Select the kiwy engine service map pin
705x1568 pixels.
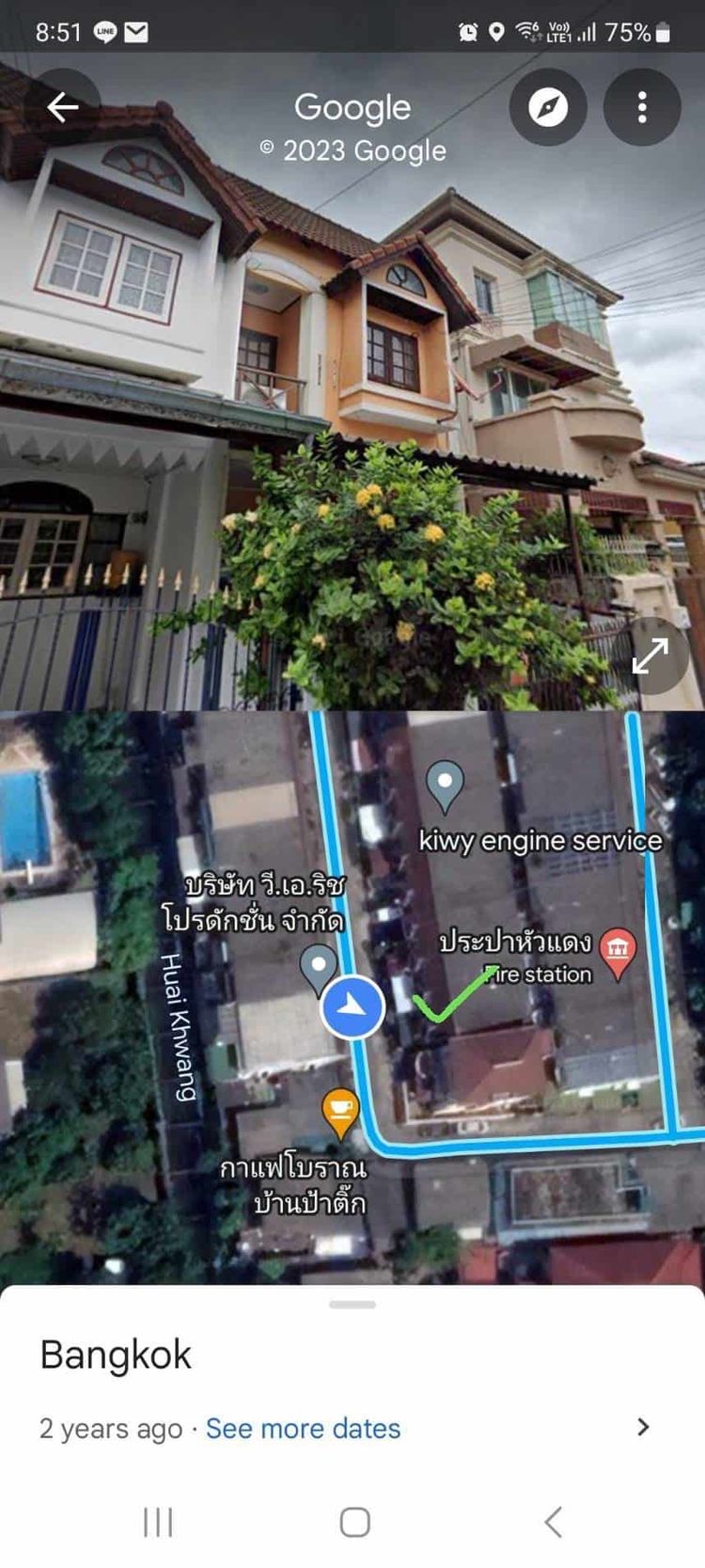(x=445, y=786)
